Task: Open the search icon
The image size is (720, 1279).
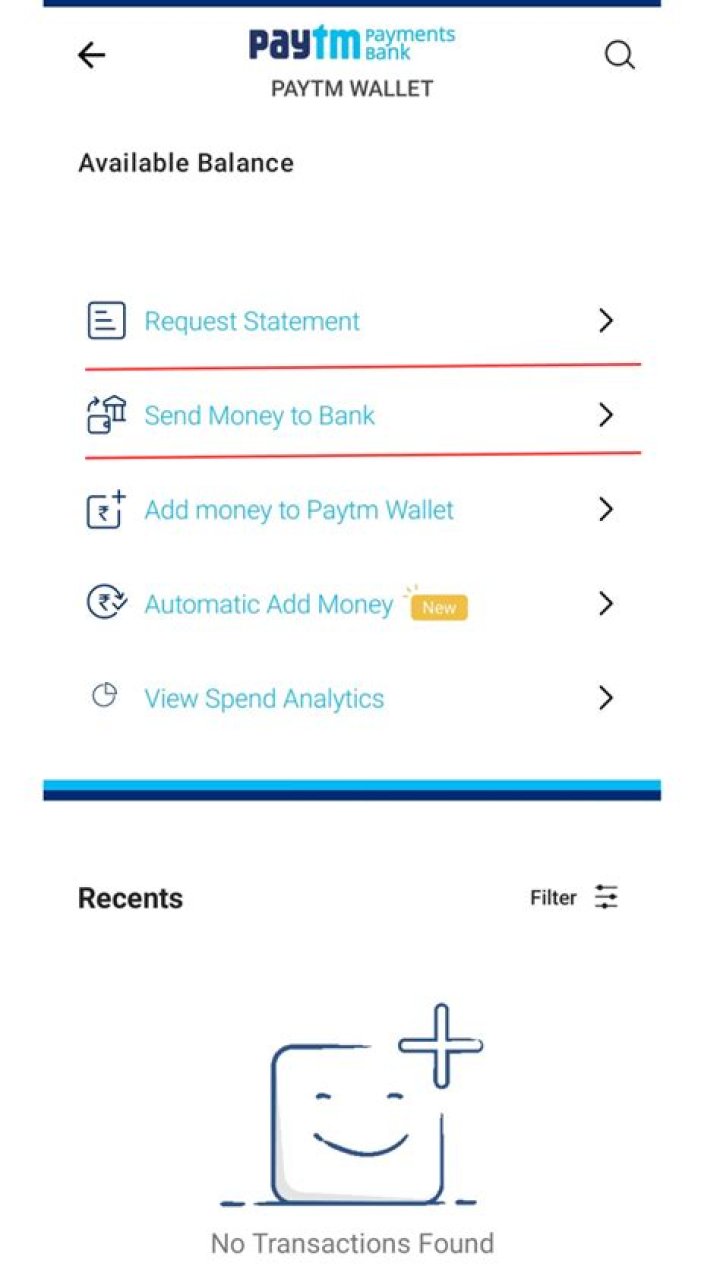Action: tap(619, 56)
